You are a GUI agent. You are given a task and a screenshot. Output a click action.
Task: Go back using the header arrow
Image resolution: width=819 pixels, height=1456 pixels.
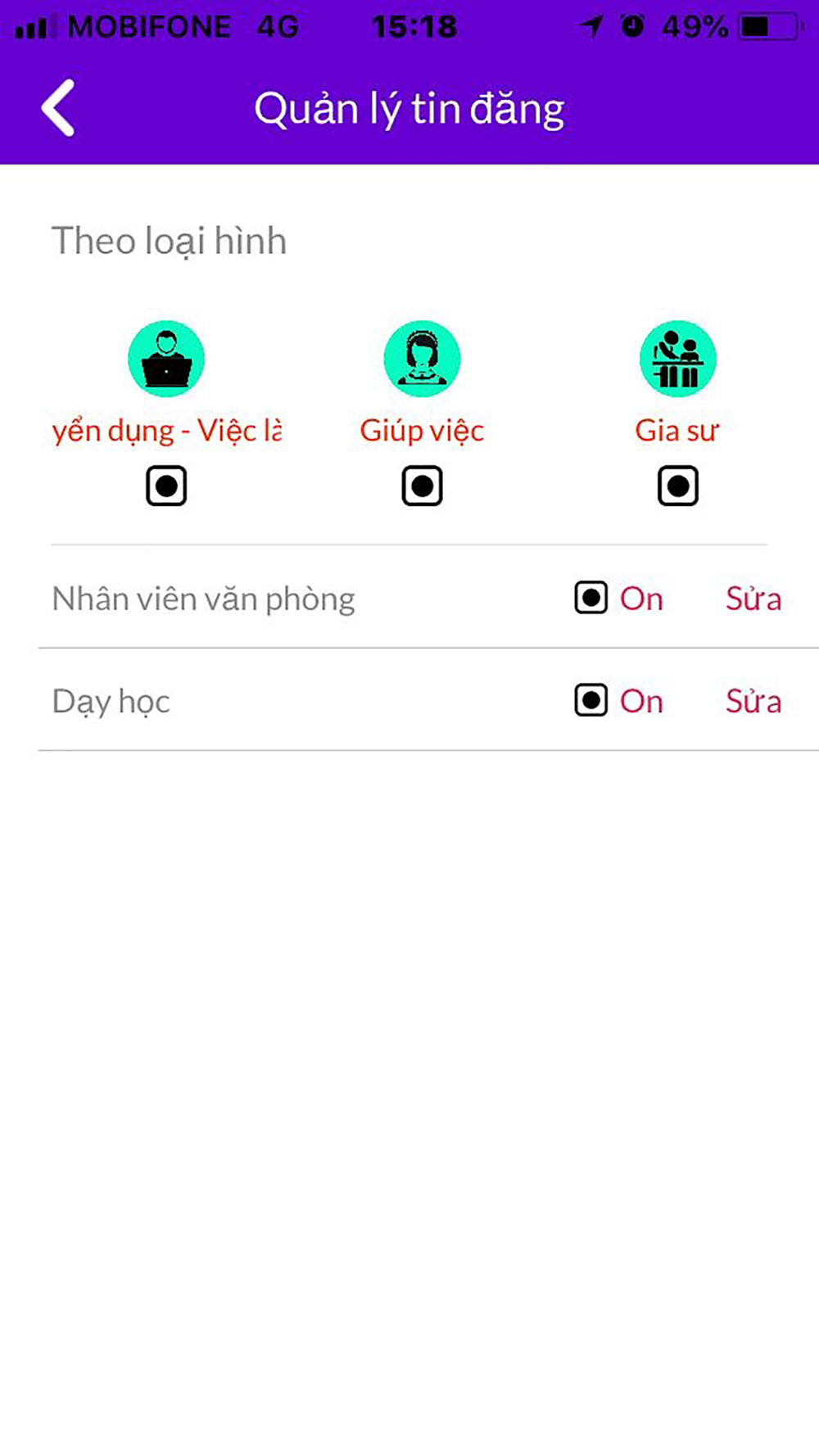[x=58, y=108]
